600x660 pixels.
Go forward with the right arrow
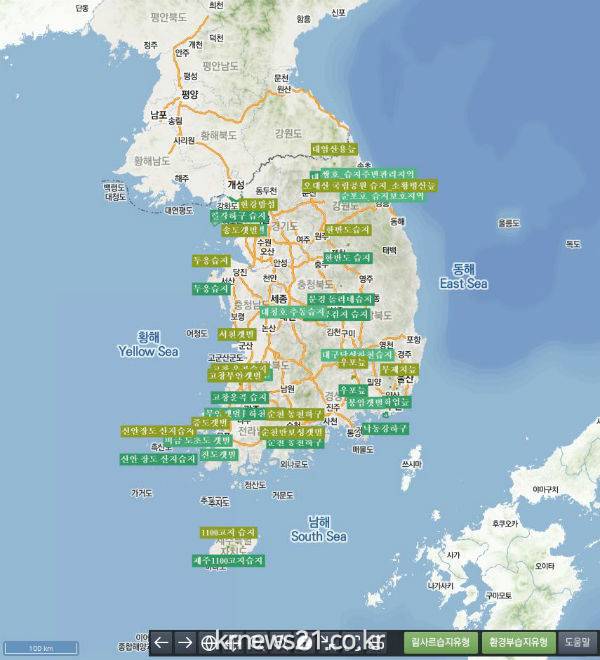click(x=186, y=642)
